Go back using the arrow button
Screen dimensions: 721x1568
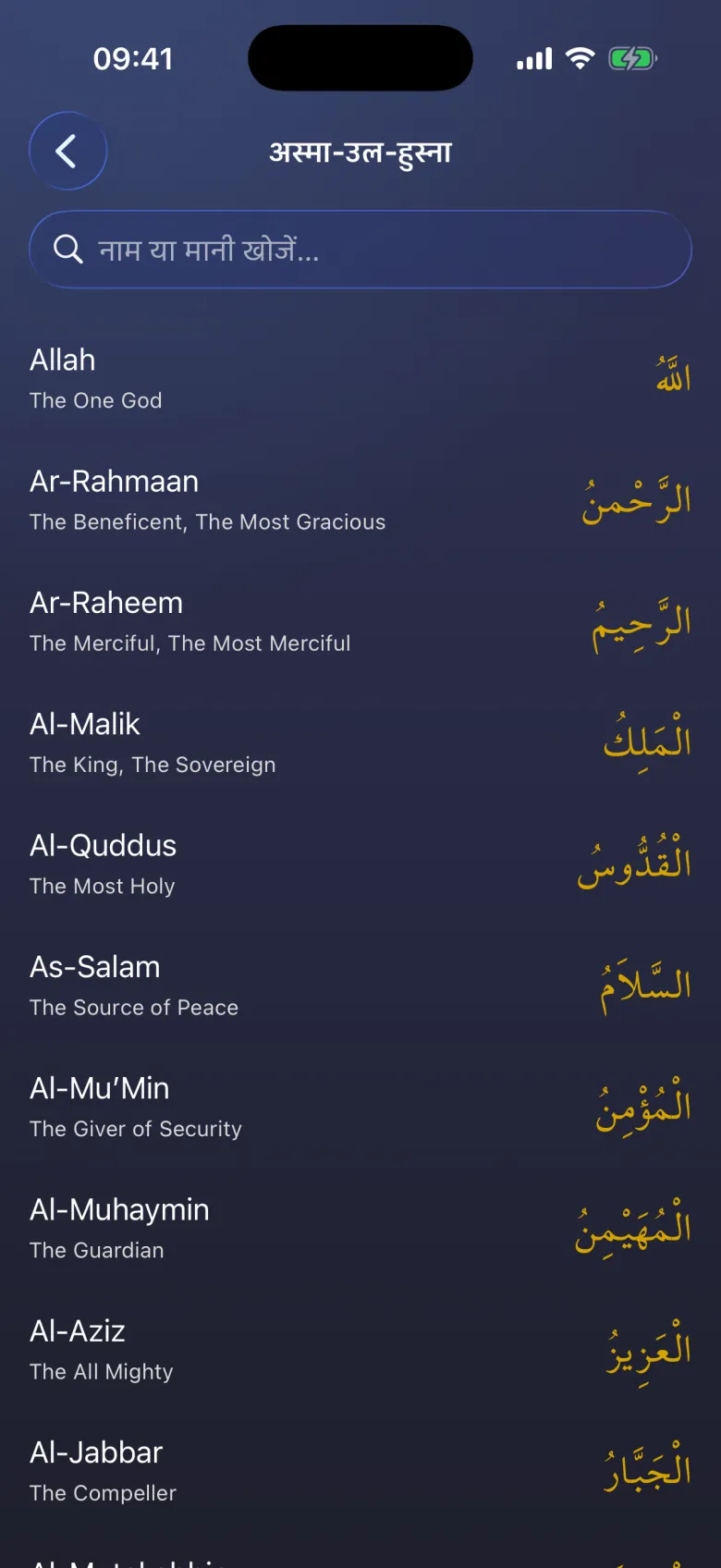click(67, 151)
